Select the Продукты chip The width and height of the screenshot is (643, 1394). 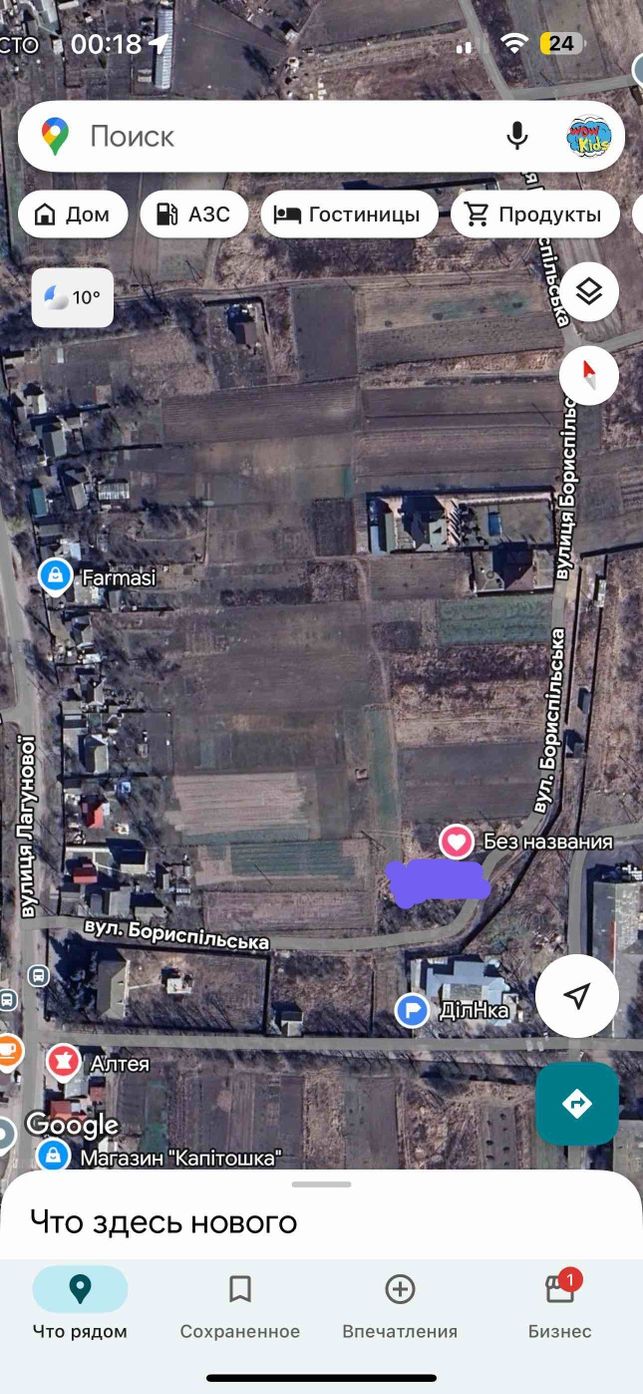click(x=535, y=214)
